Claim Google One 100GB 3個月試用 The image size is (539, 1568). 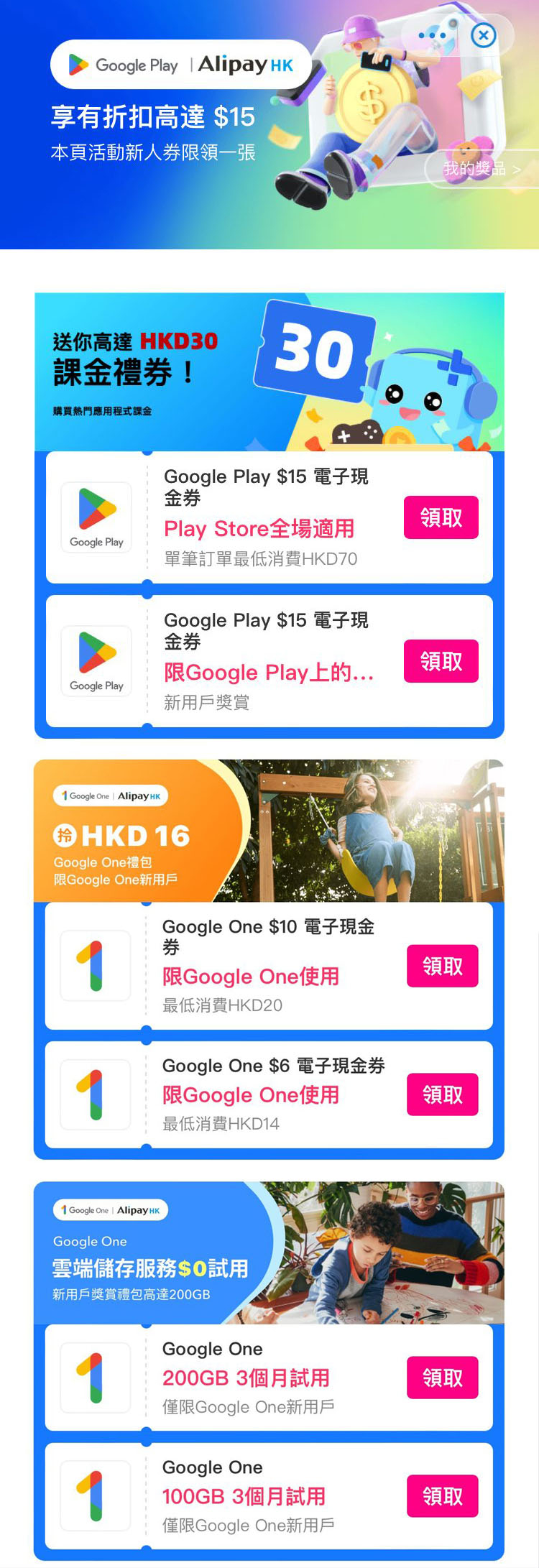pos(442,1496)
